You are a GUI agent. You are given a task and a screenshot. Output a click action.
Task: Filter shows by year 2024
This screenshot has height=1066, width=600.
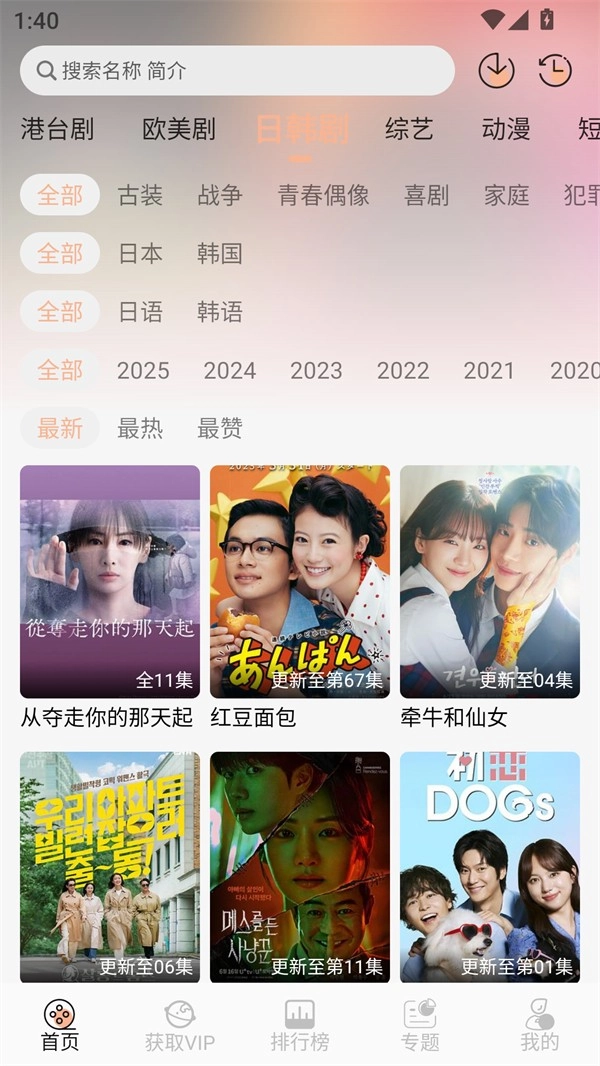pos(230,371)
